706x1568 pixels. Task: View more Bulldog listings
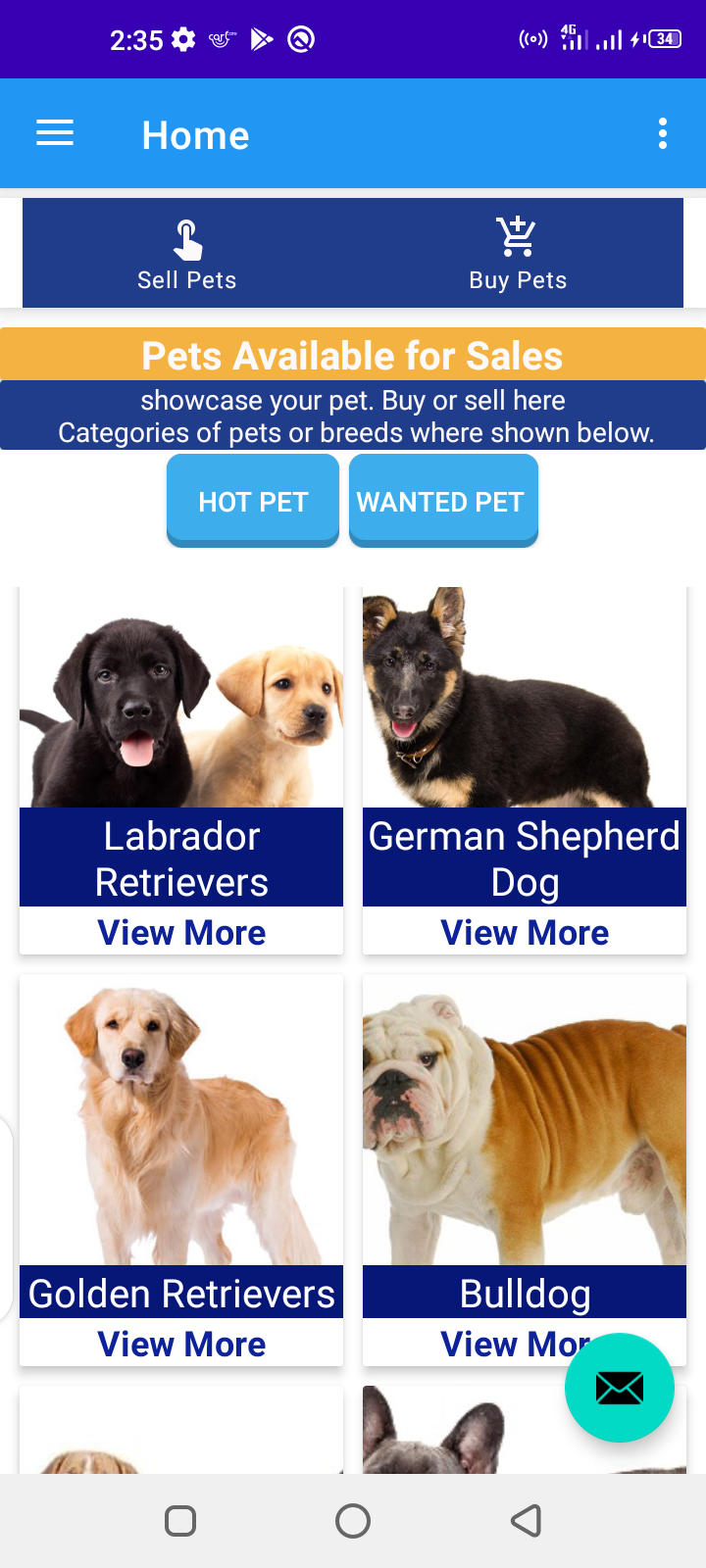(500, 1345)
